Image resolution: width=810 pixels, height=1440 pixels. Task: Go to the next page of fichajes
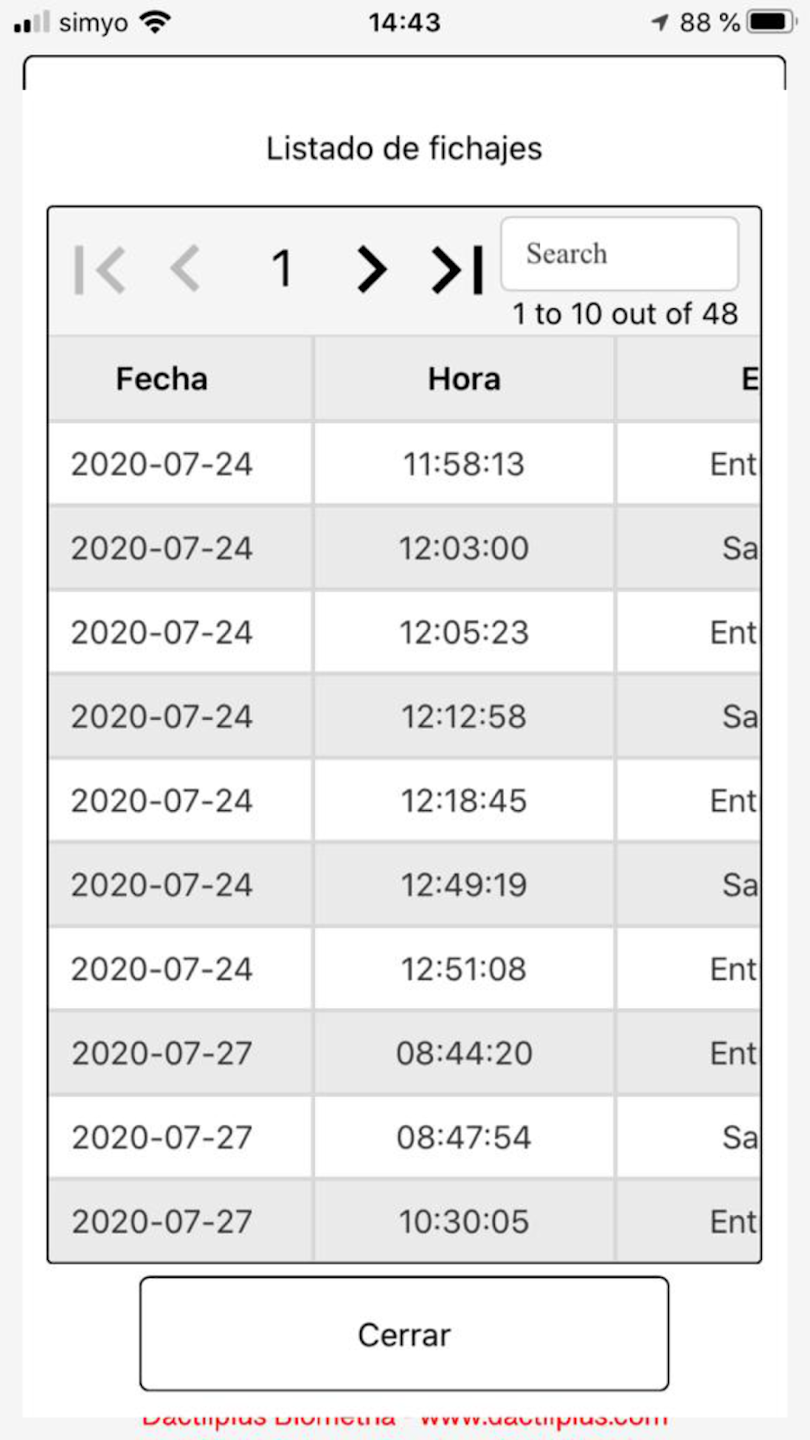tap(372, 269)
